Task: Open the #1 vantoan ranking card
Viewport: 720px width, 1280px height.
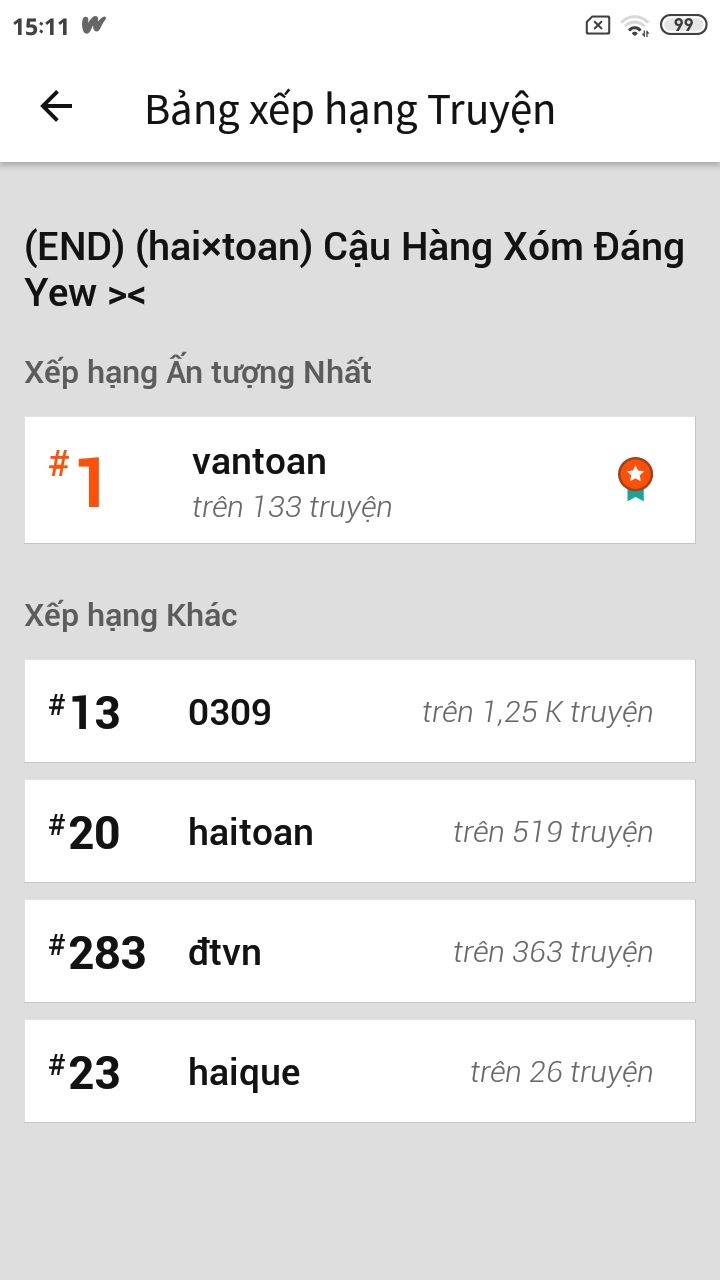Action: pos(360,480)
